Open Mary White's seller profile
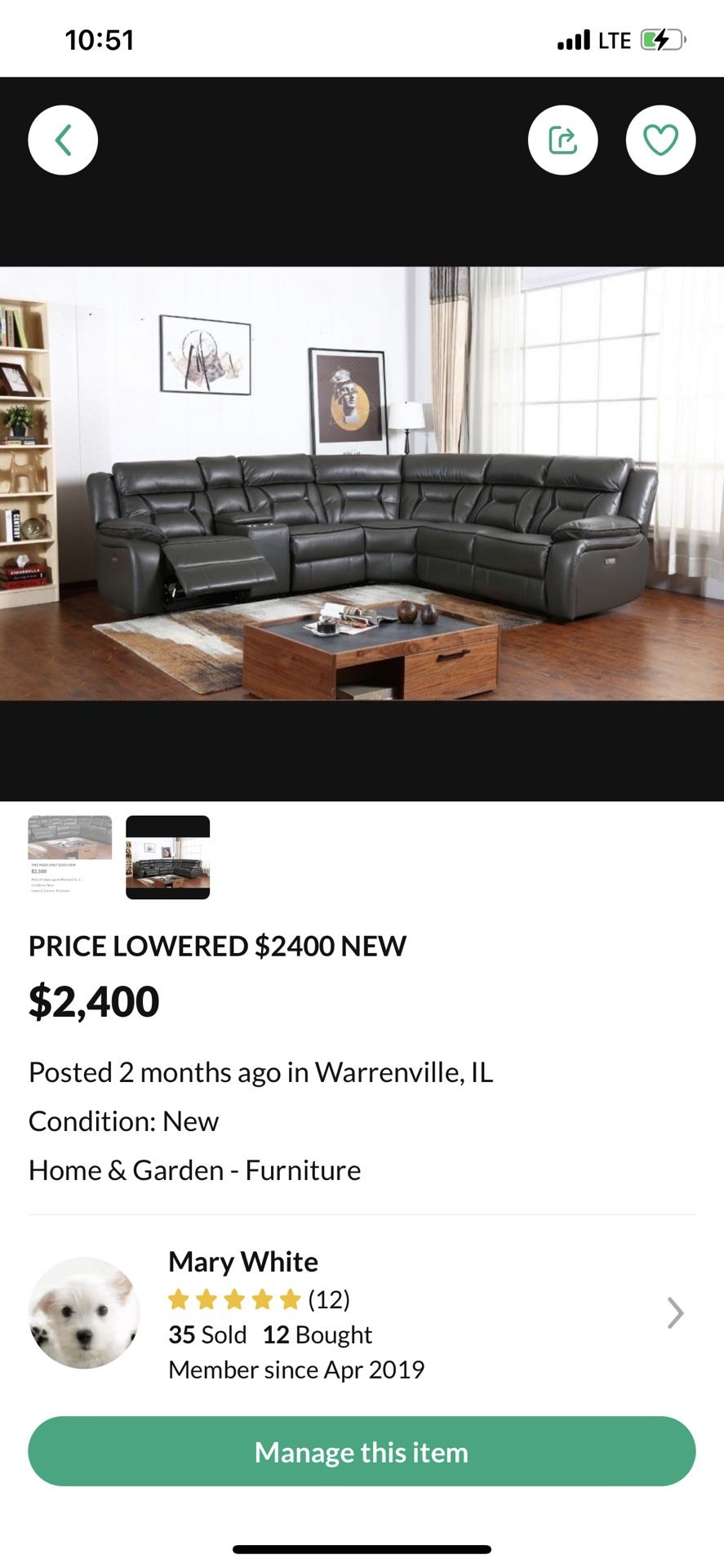724x1568 pixels. tap(362, 1313)
